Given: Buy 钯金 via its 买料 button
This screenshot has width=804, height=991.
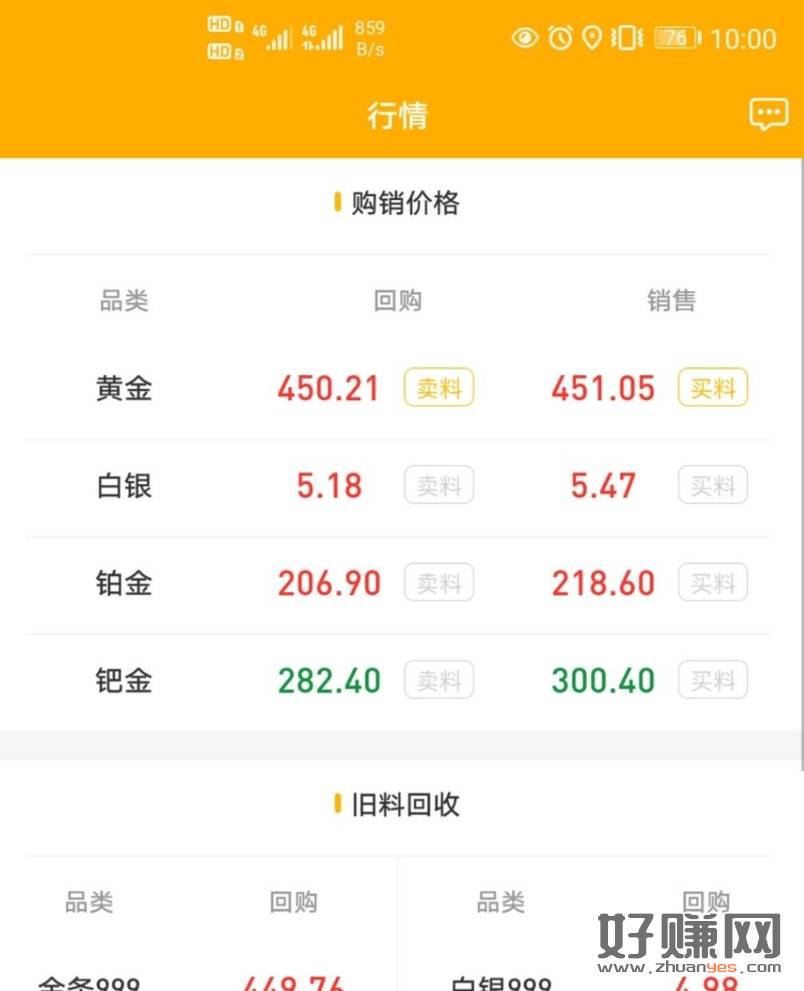Looking at the screenshot, I should pyautogui.click(x=712, y=681).
